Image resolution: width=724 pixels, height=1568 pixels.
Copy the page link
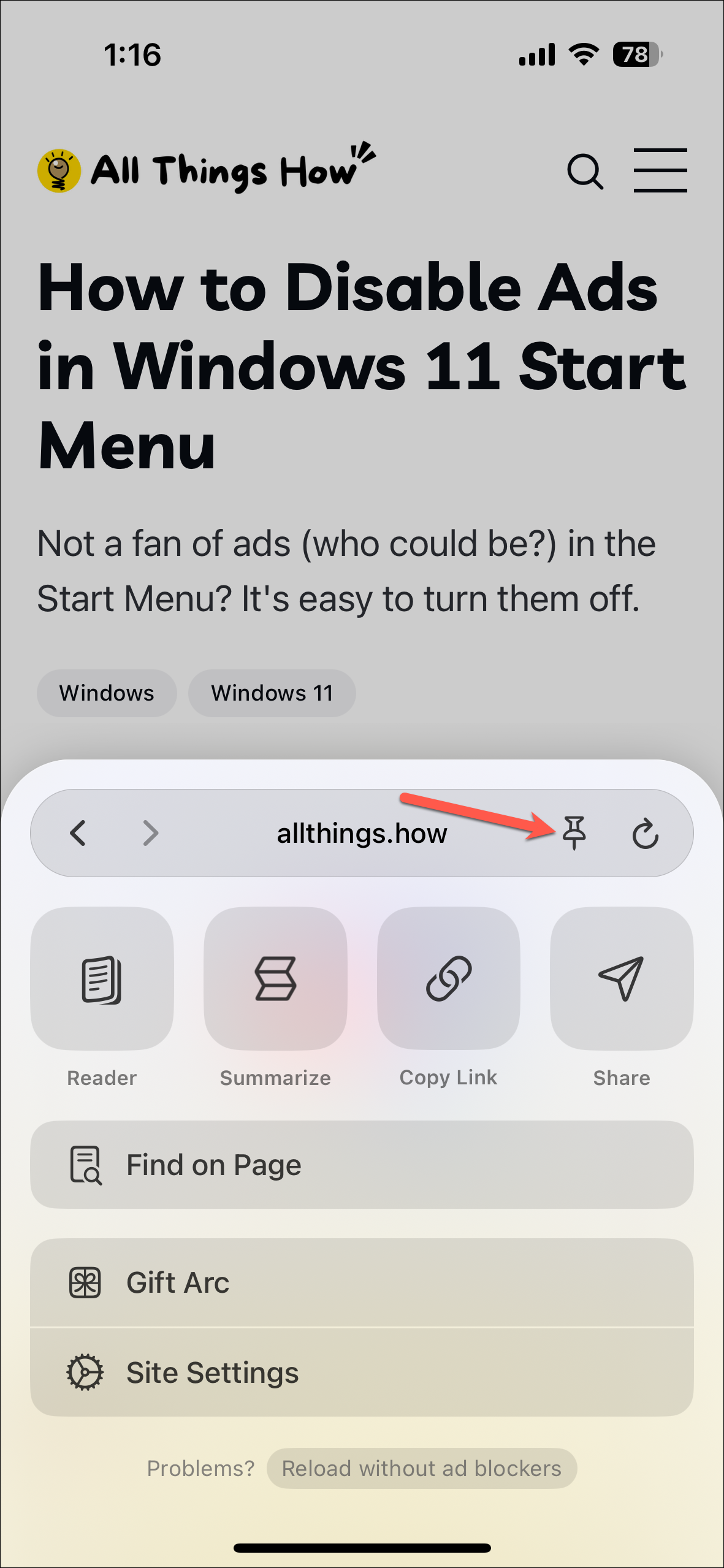coord(448,978)
